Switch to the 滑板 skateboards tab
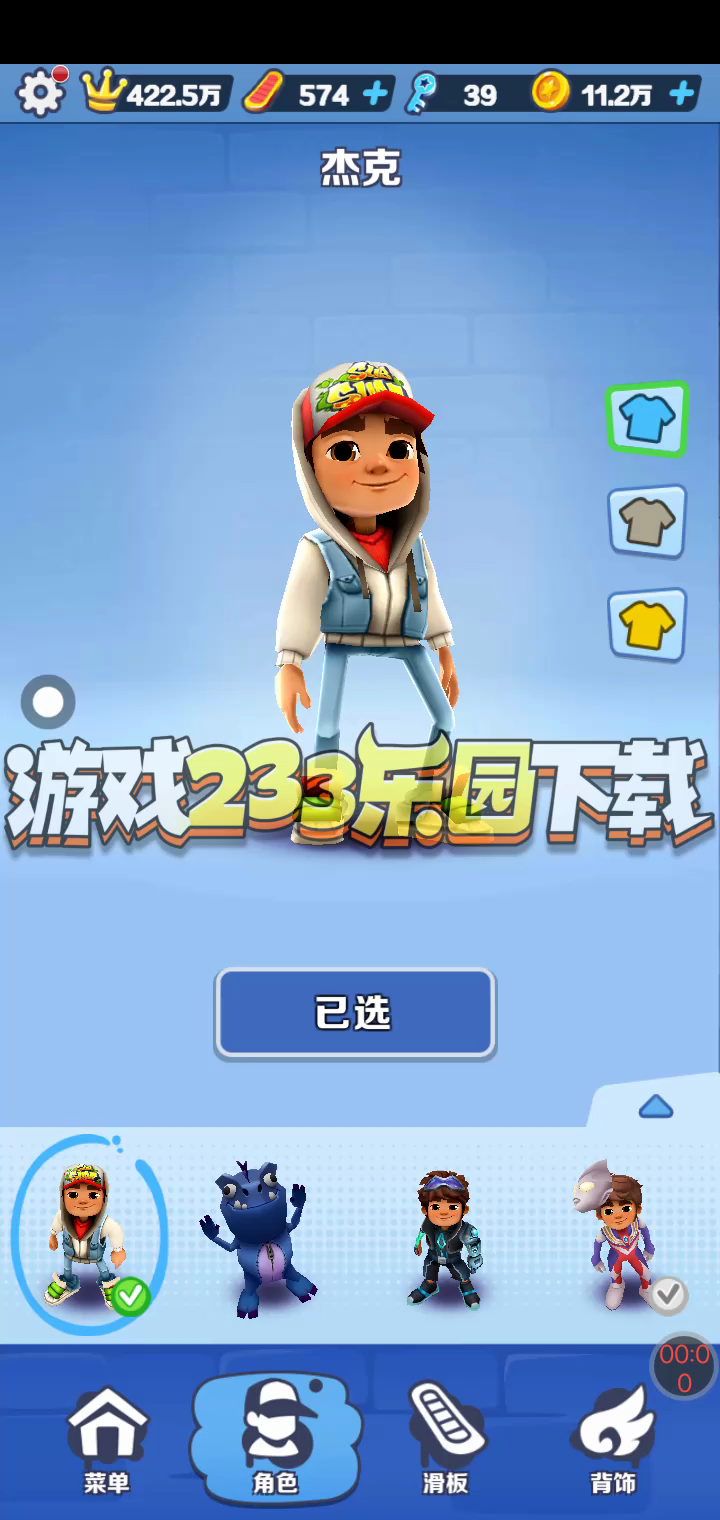The width and height of the screenshot is (720, 1520). click(446, 1441)
